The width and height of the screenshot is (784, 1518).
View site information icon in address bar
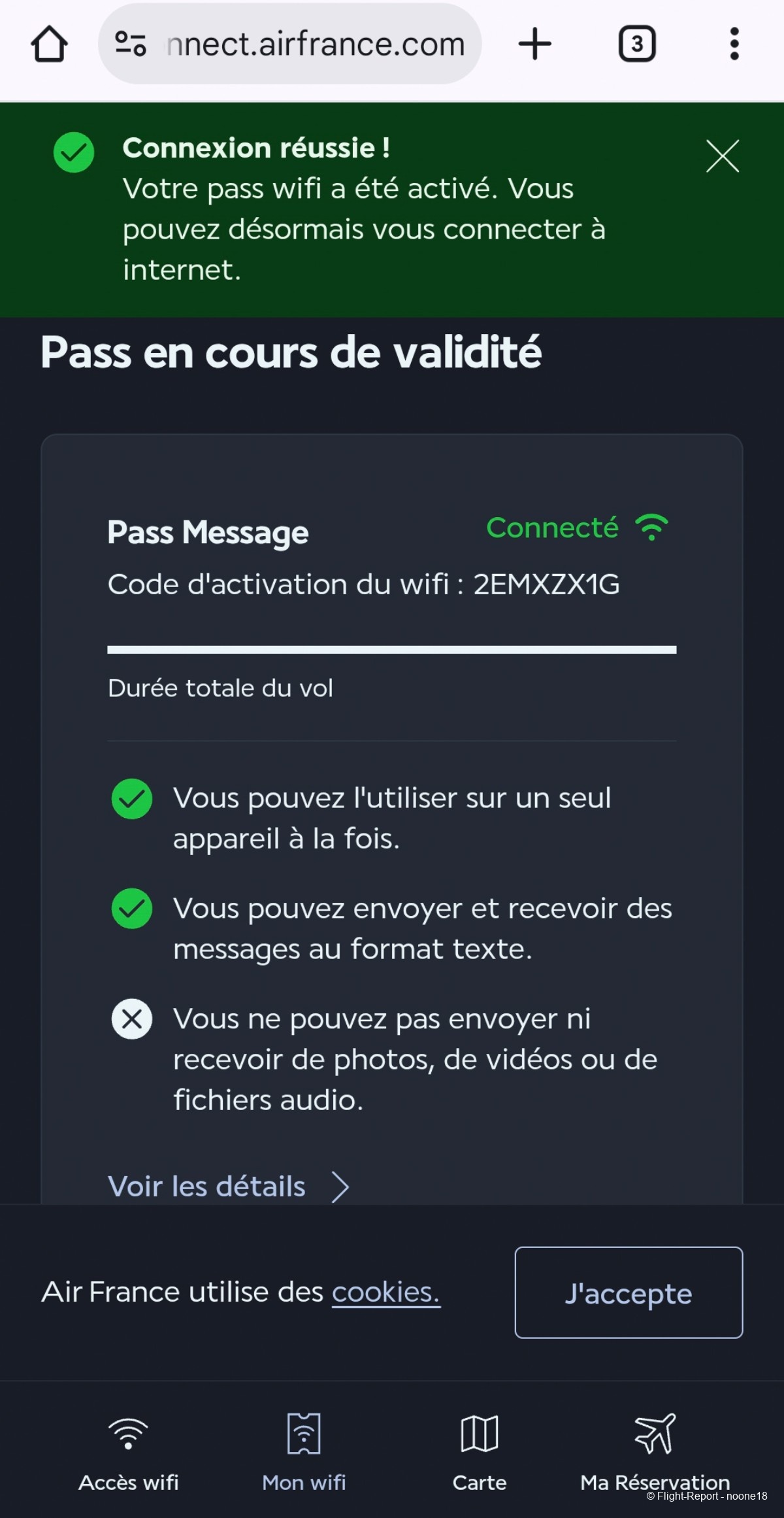pos(130,44)
